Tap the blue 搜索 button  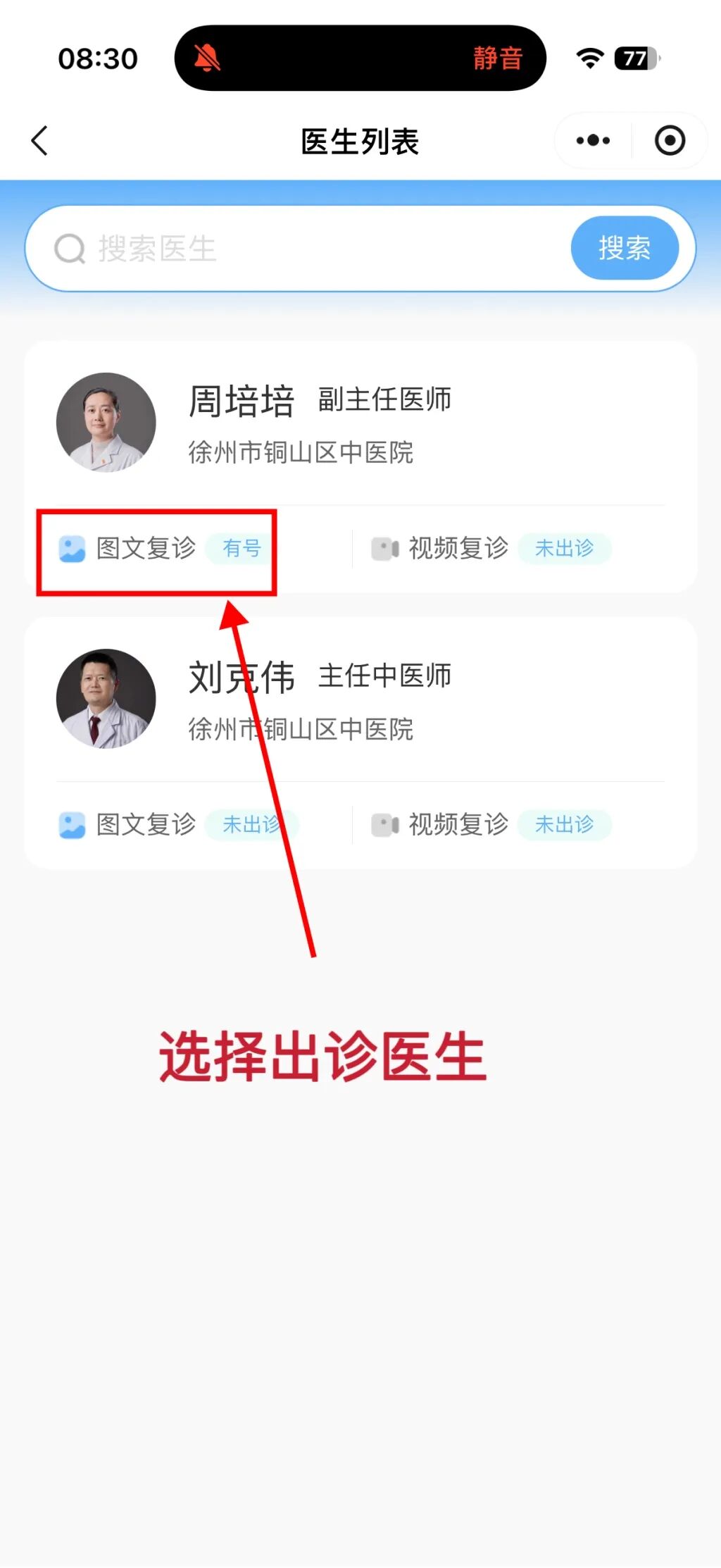tap(625, 248)
